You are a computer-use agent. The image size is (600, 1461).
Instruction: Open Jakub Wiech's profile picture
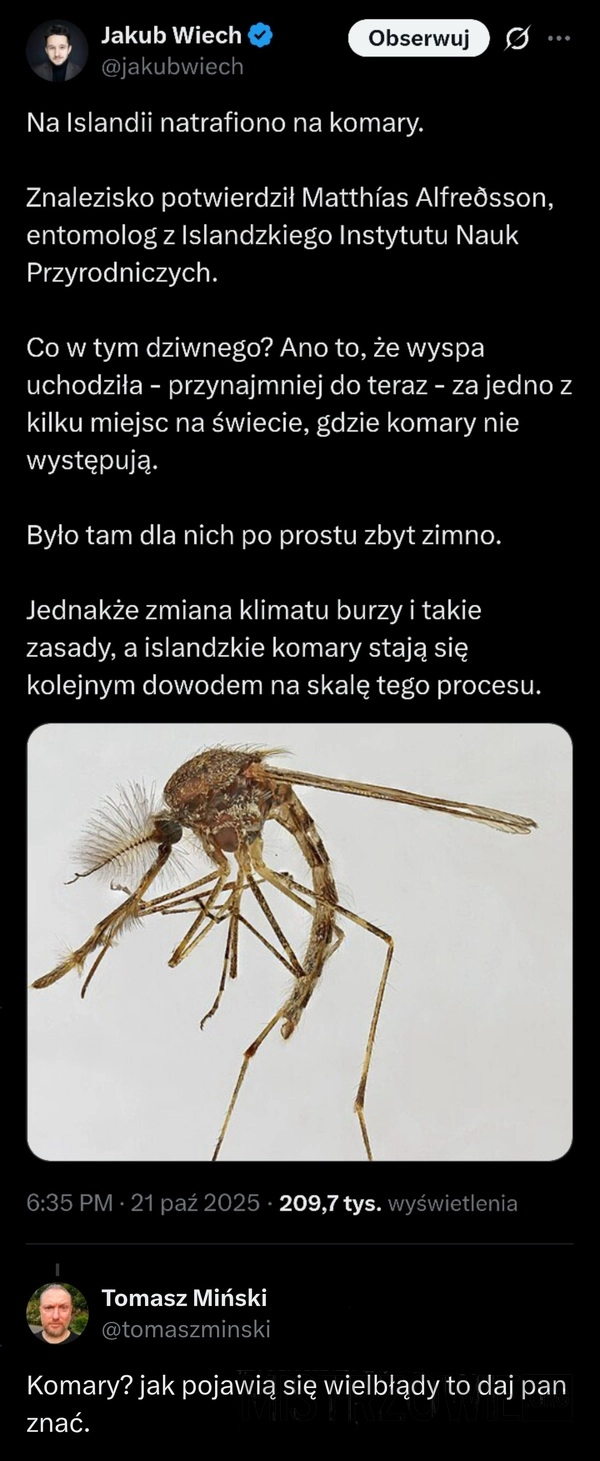[56, 50]
